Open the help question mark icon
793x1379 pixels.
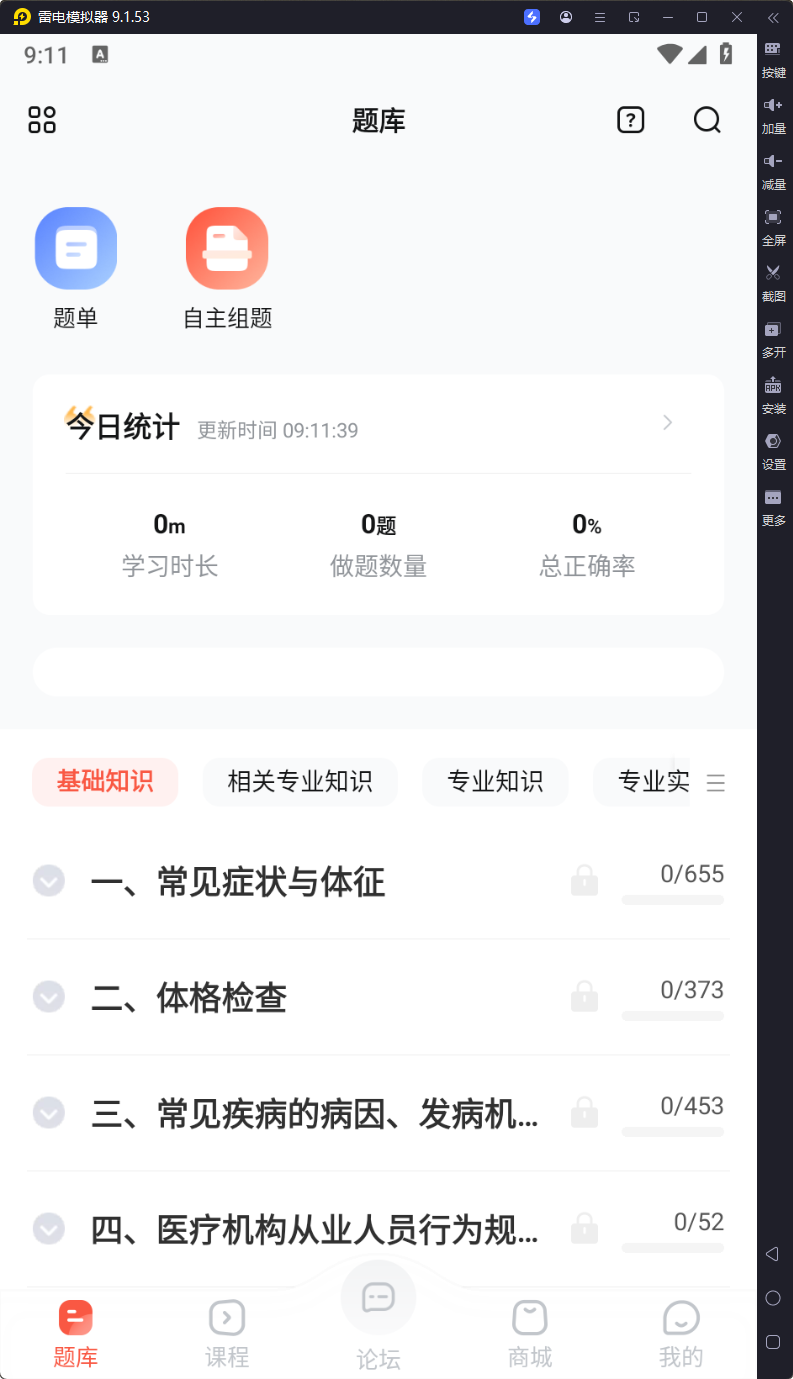coord(630,120)
